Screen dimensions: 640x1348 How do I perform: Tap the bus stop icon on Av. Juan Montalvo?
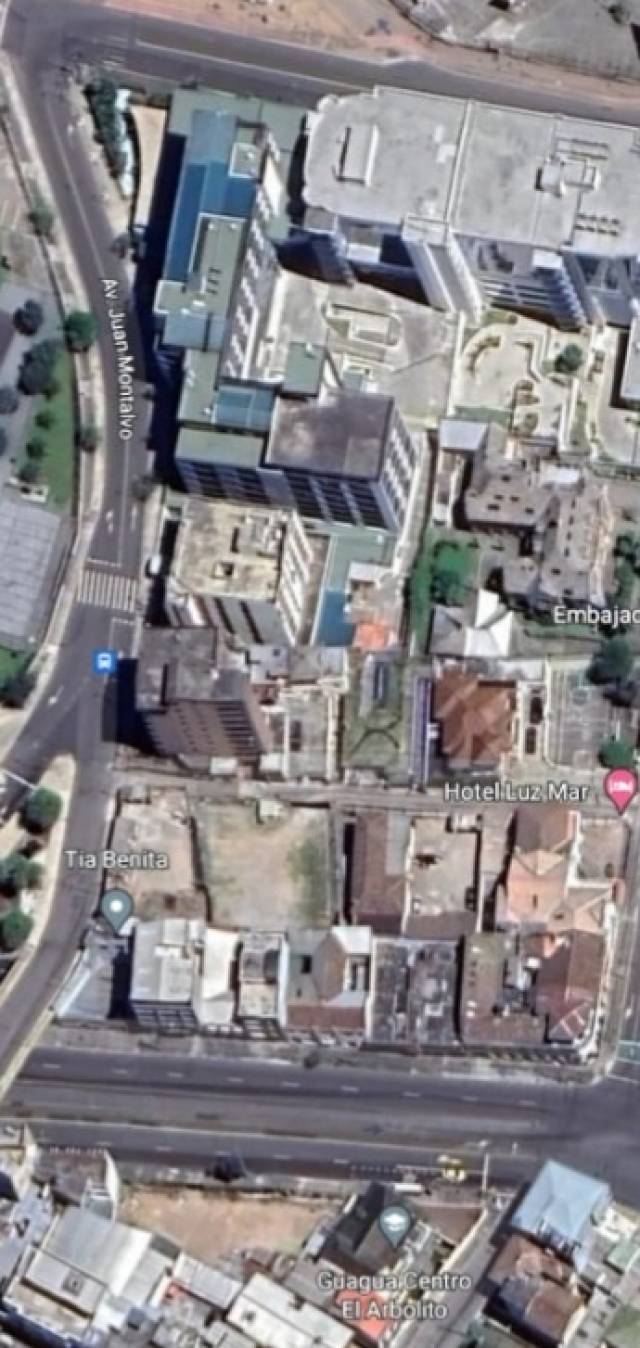pos(104,661)
